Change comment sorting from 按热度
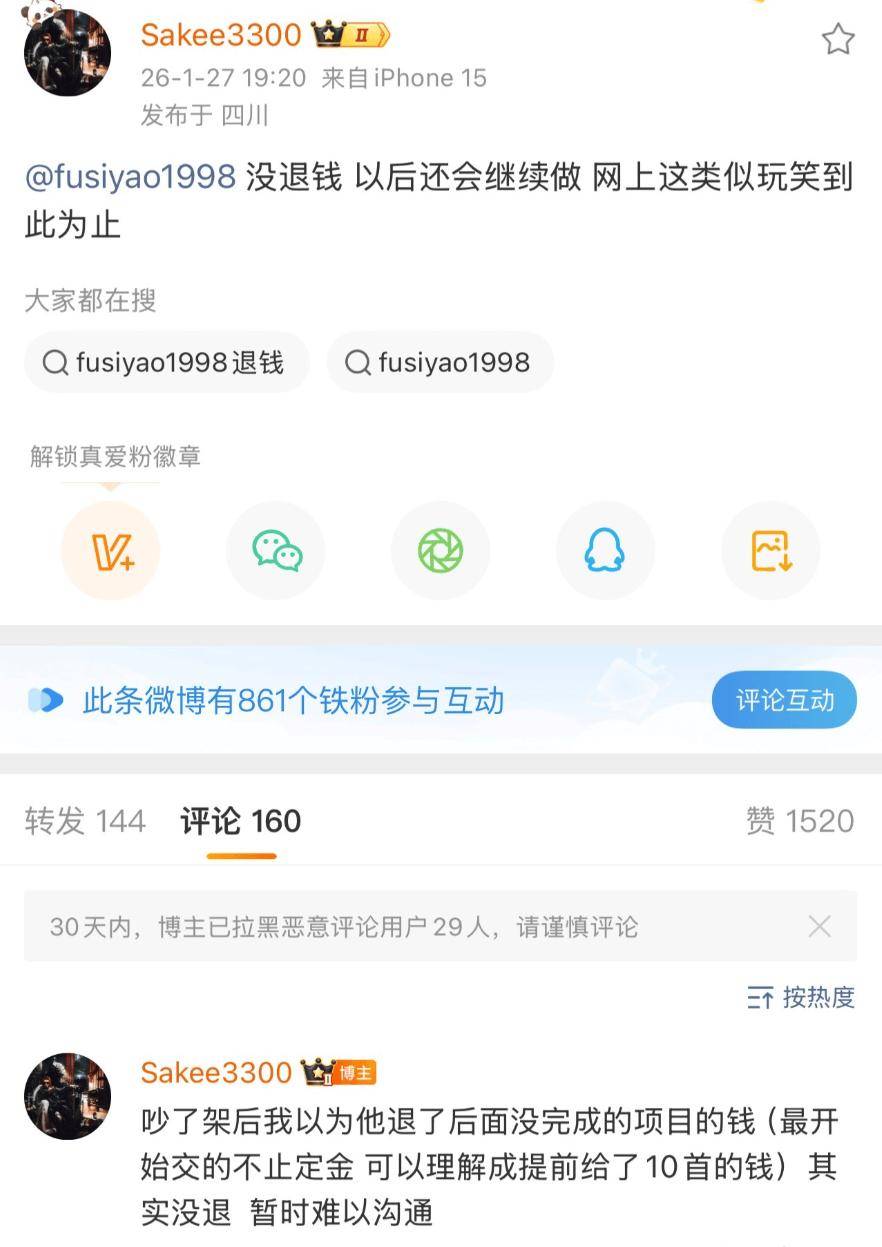 coord(801,997)
